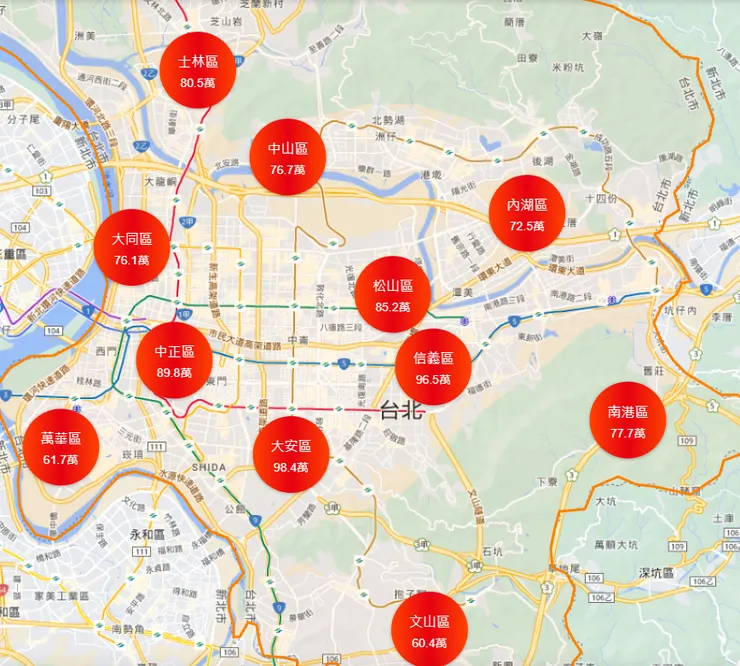
Task: Tap the 信義區 96.5萬 marker
Action: click(433, 367)
